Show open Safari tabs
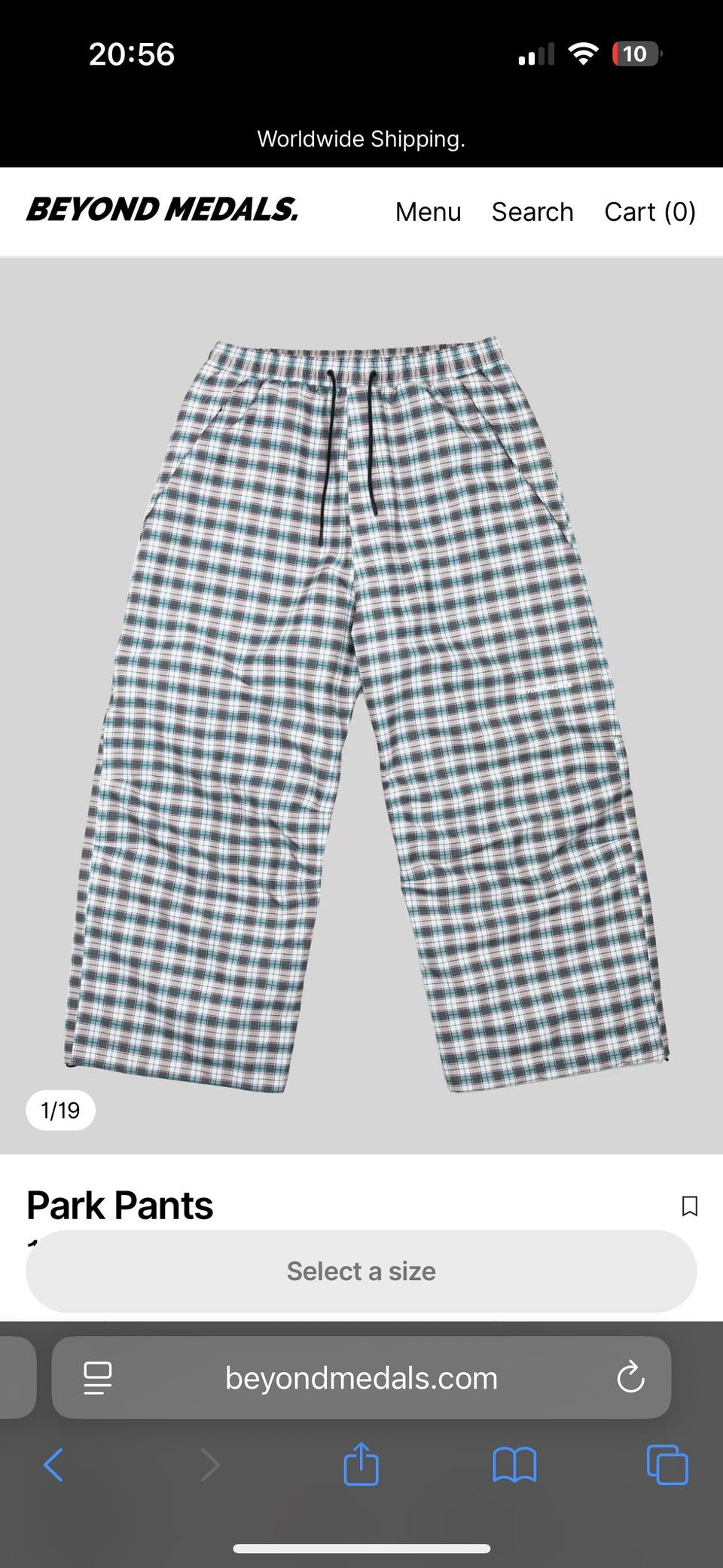 point(667,1465)
